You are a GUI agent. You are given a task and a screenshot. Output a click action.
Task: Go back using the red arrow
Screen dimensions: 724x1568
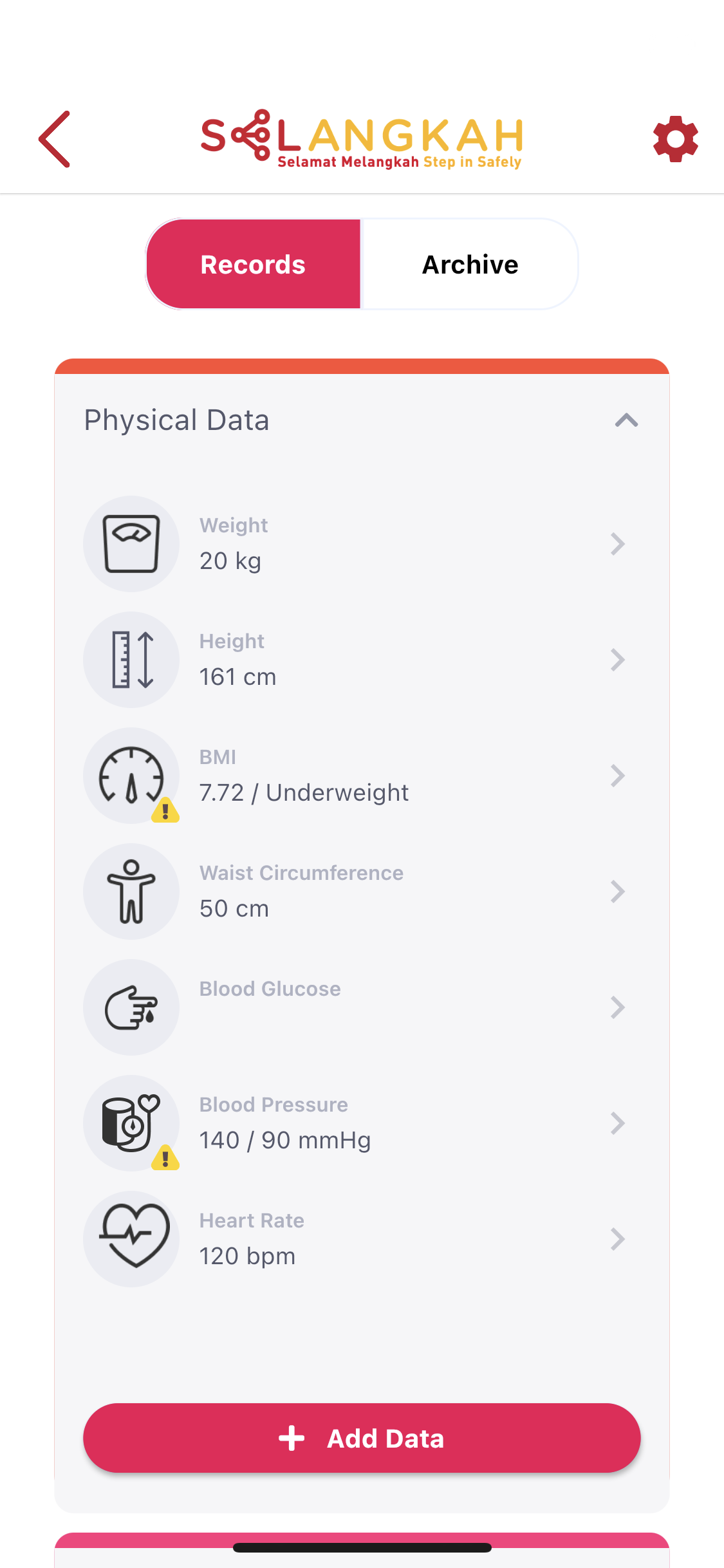pos(55,139)
